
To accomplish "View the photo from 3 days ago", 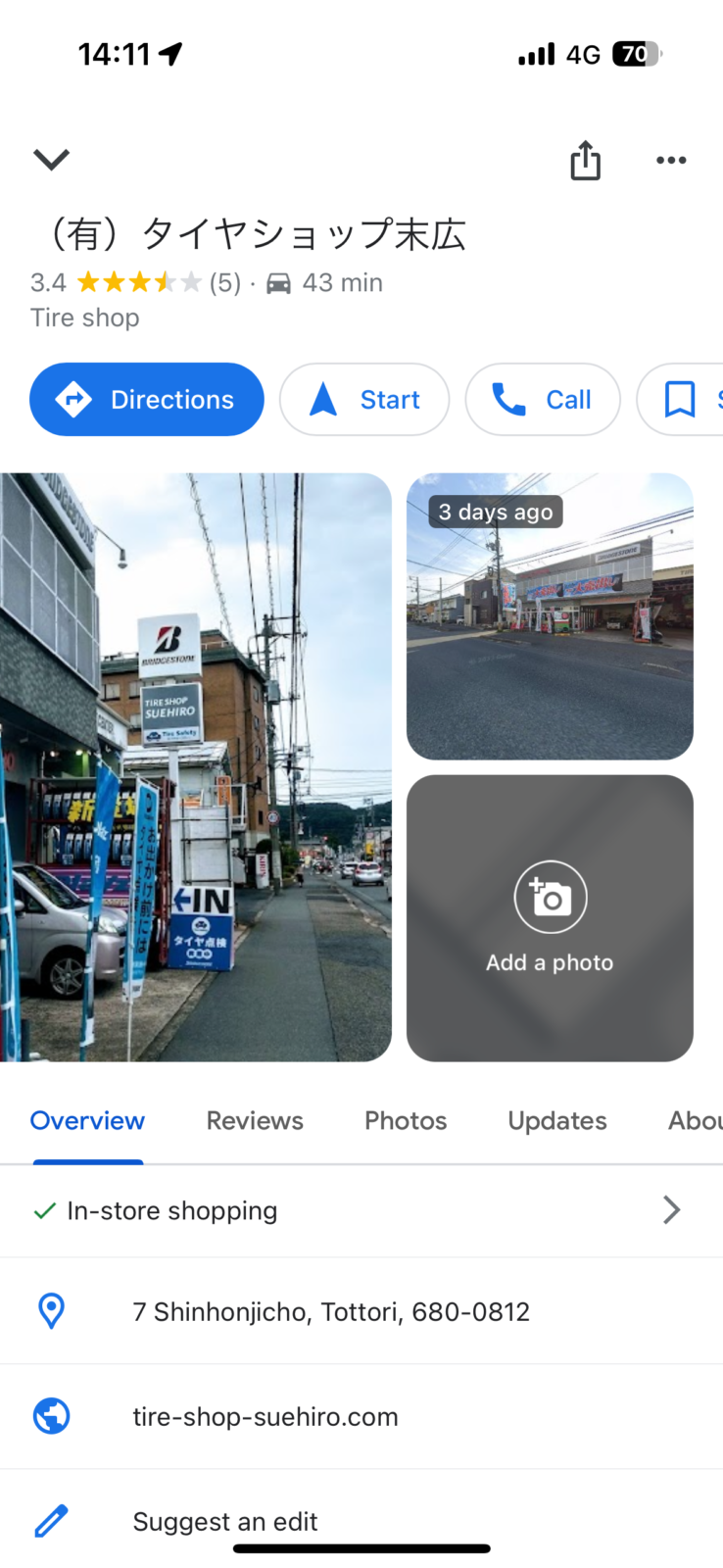I will coord(550,616).
